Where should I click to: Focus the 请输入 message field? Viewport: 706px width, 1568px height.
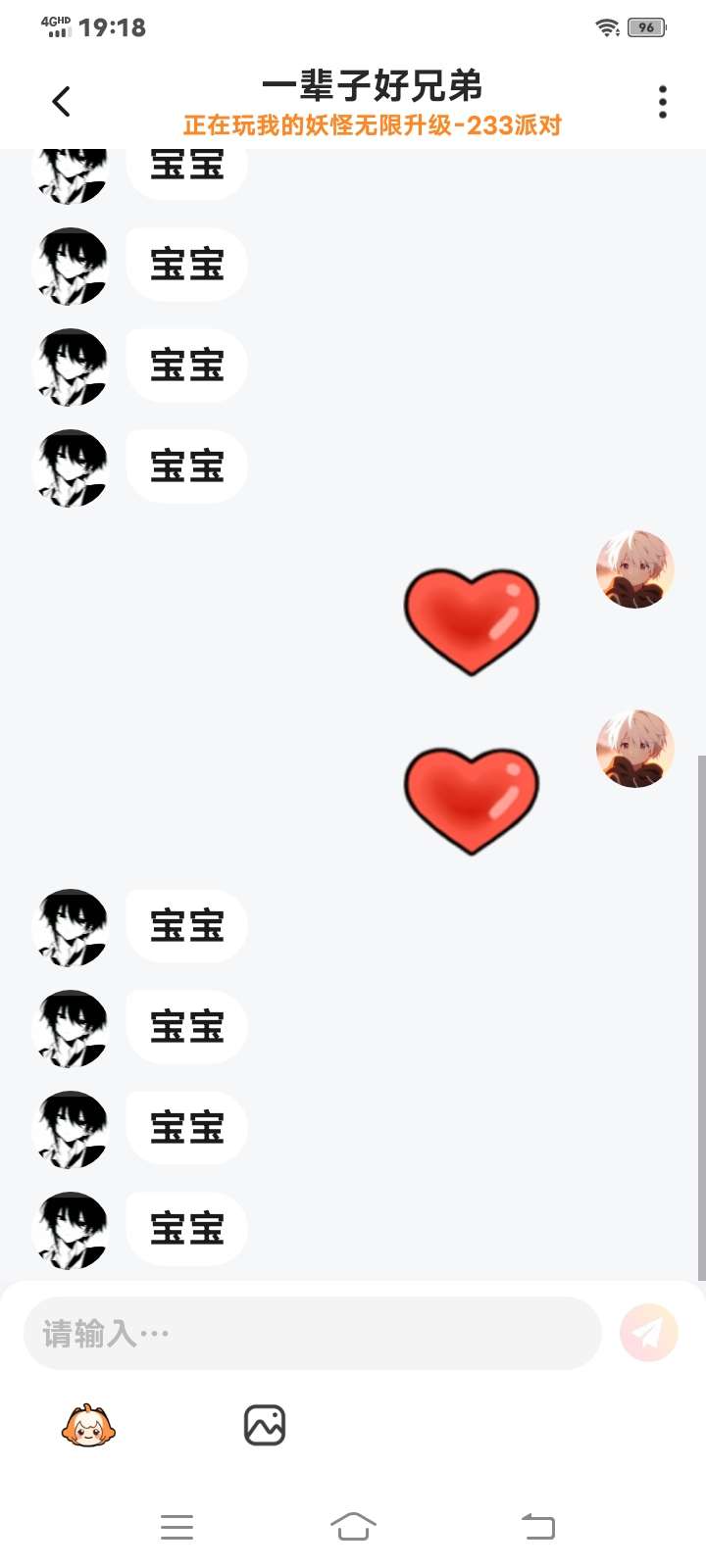coord(312,1333)
